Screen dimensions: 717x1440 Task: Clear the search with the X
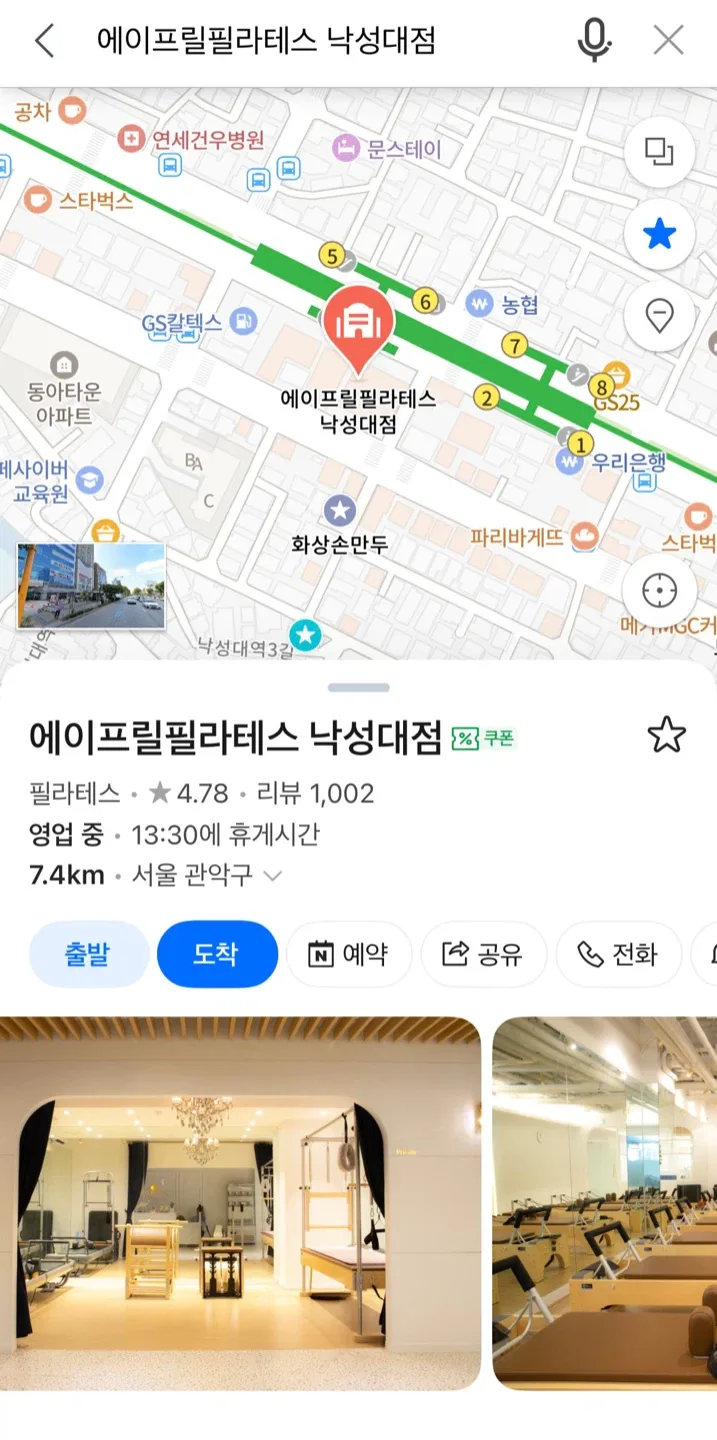(x=668, y=41)
